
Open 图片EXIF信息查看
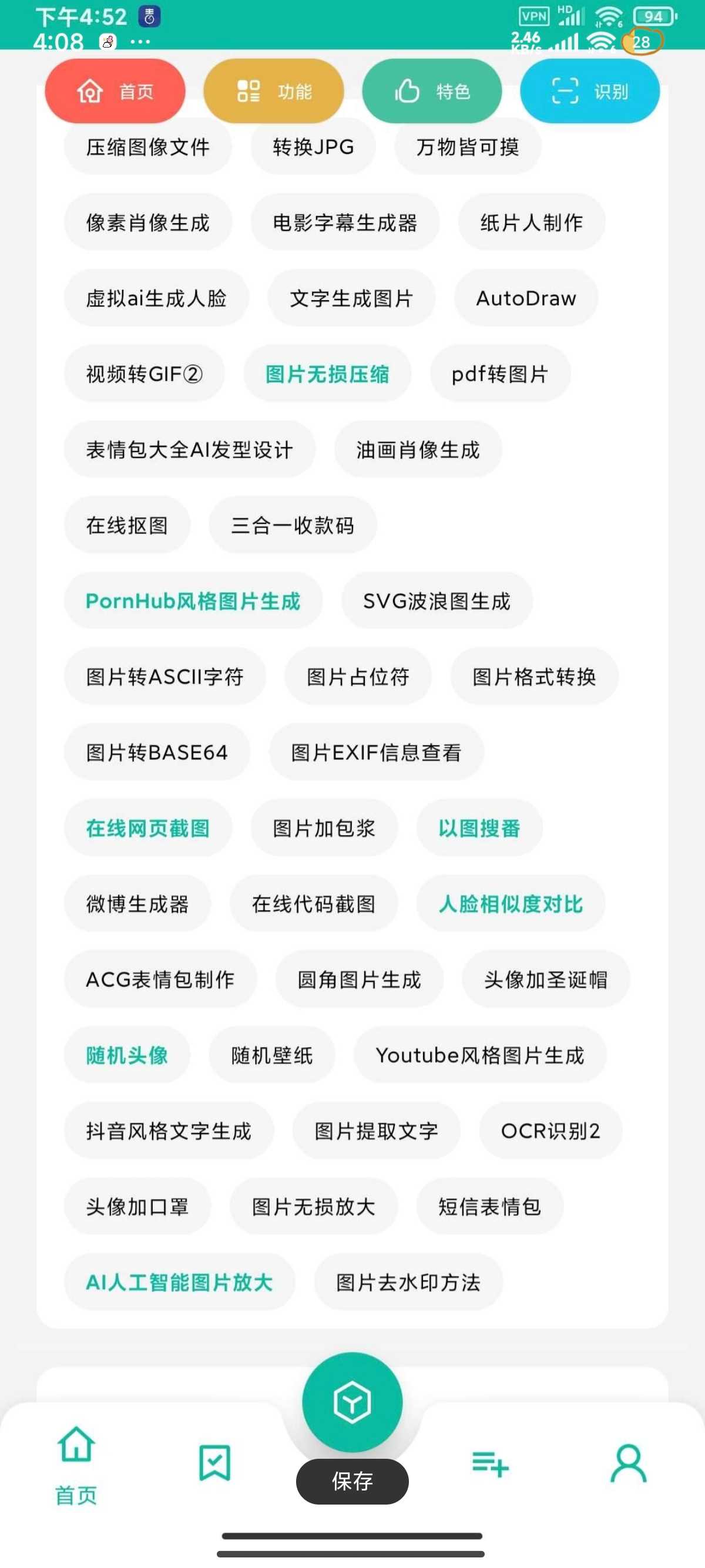click(376, 752)
